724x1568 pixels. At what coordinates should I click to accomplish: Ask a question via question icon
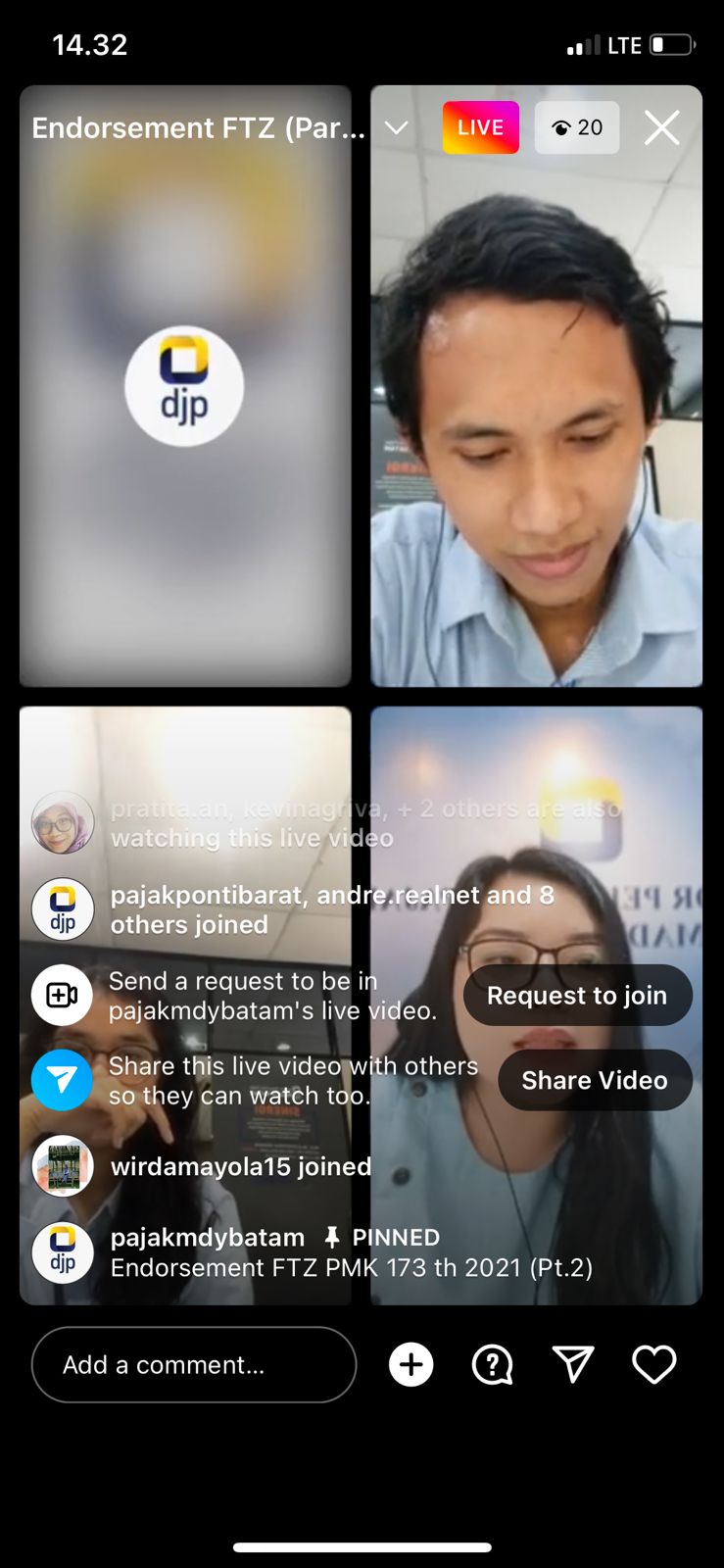[x=492, y=1364]
